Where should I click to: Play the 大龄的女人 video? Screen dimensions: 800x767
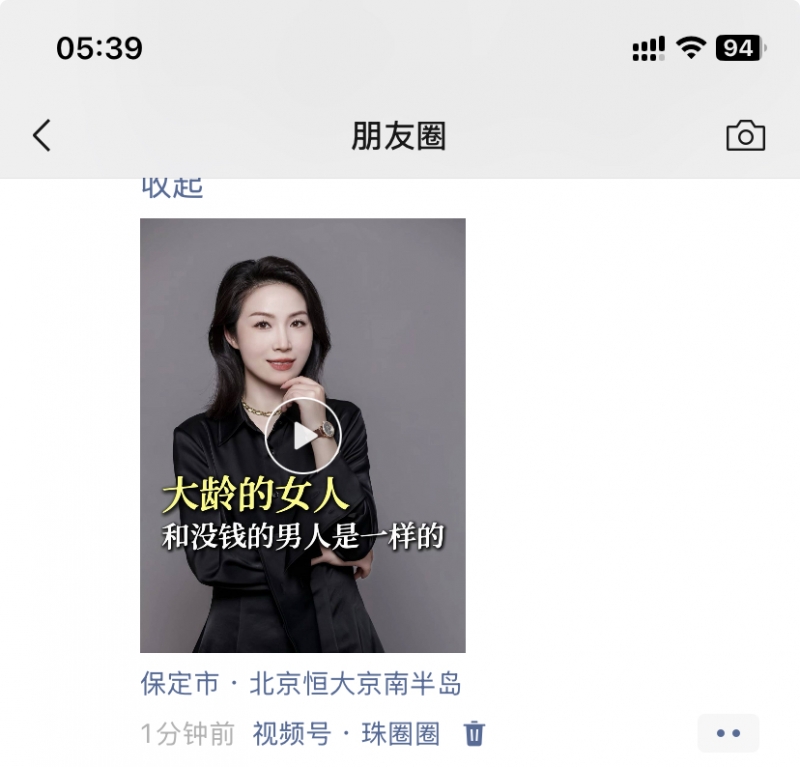[303, 435]
